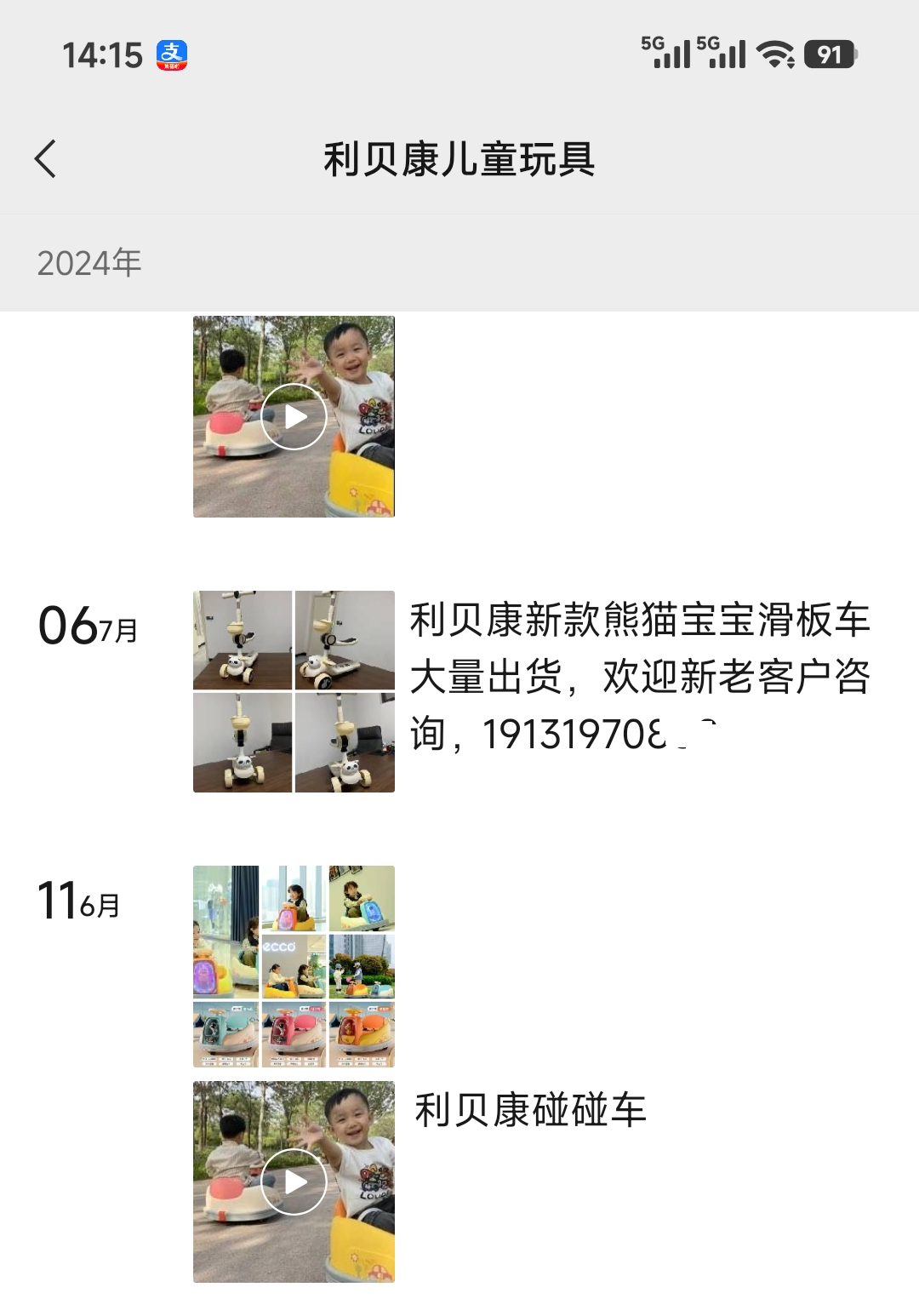The width and height of the screenshot is (919, 1316).
Task: Open the 11 June nine-photo collage
Action: point(294,966)
